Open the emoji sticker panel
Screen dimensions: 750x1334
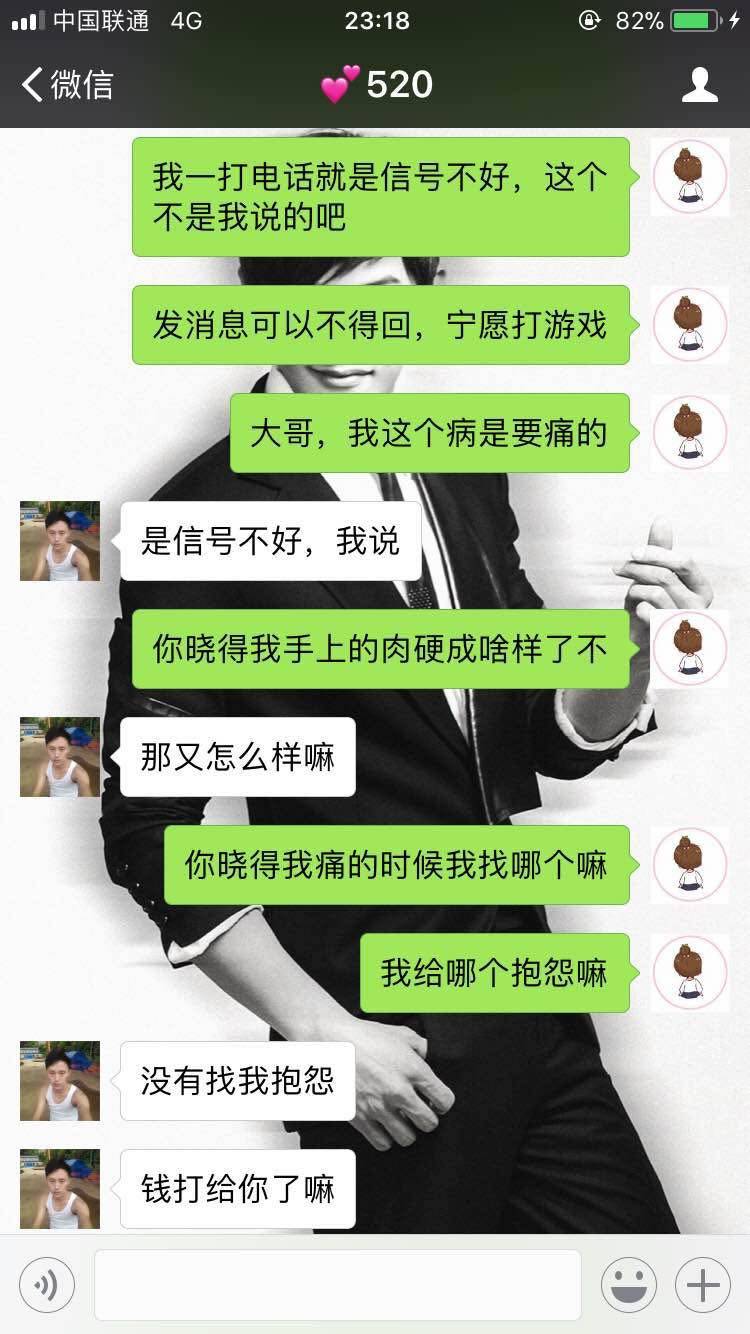(x=630, y=1285)
